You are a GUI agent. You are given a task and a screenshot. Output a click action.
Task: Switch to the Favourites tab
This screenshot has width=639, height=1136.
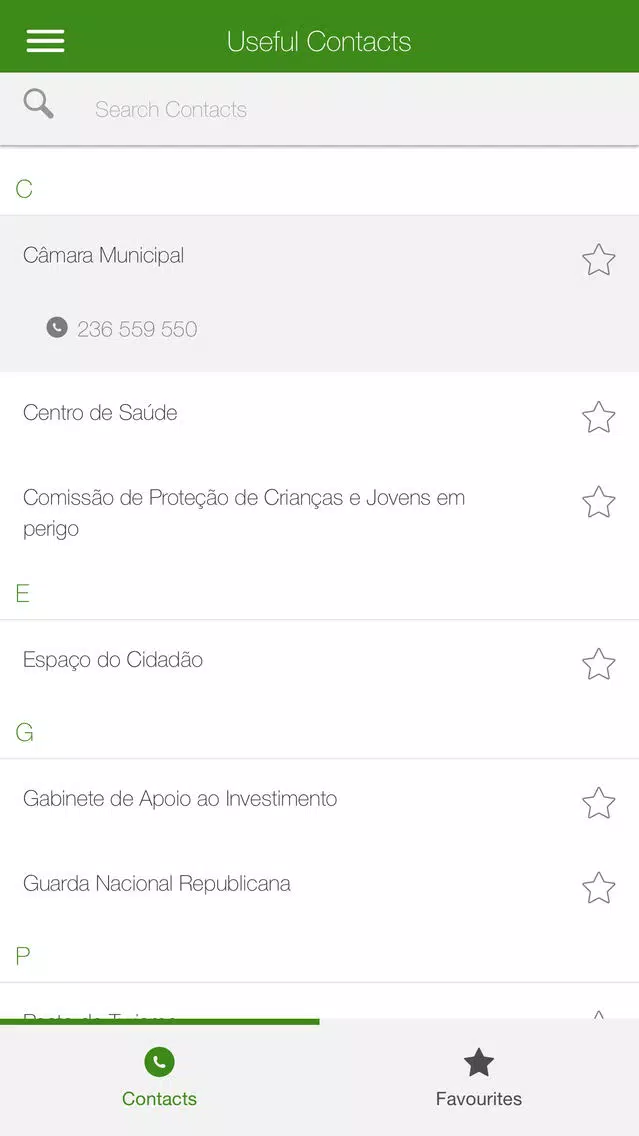click(479, 1078)
